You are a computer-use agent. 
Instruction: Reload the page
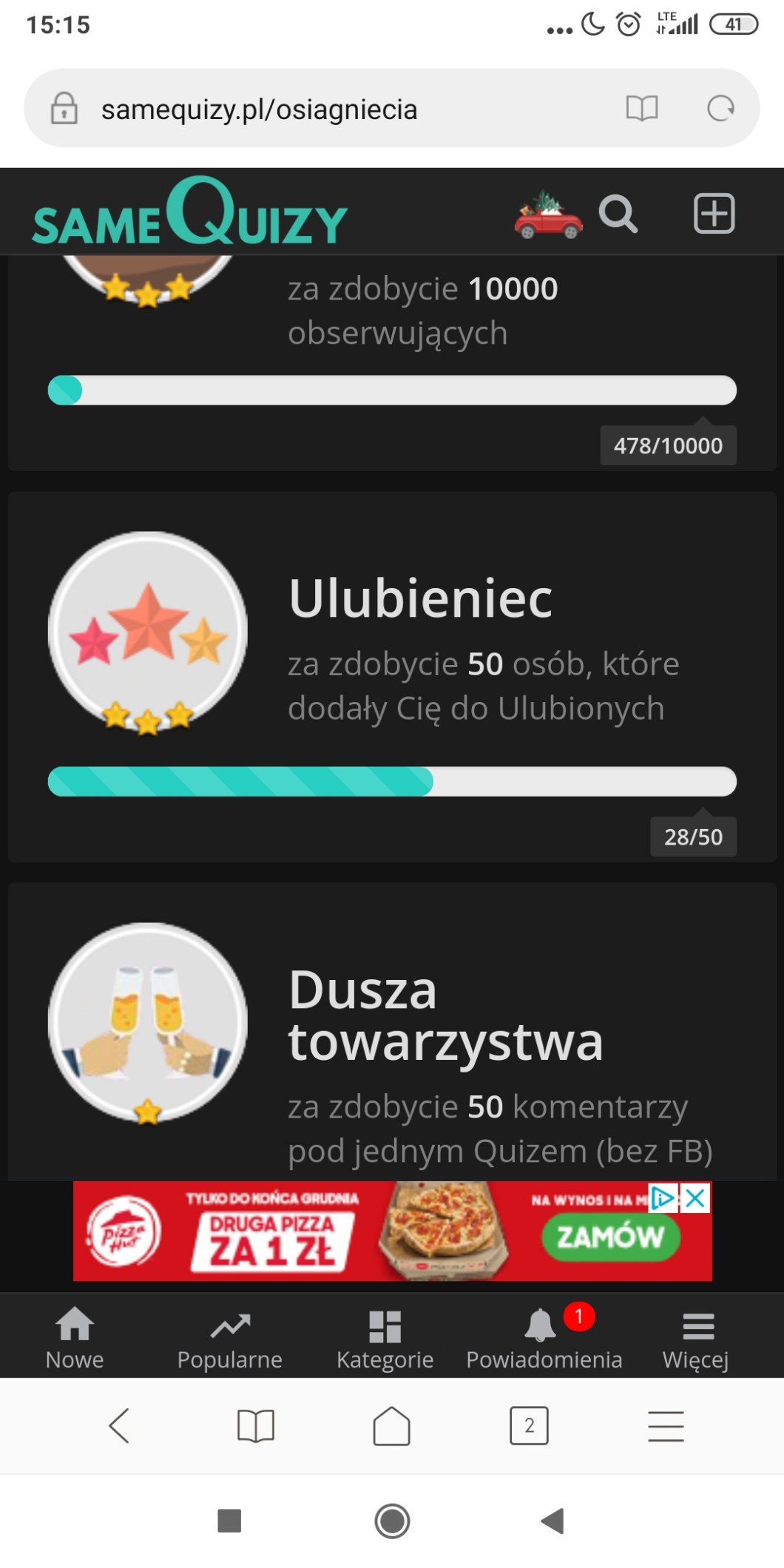(x=720, y=109)
